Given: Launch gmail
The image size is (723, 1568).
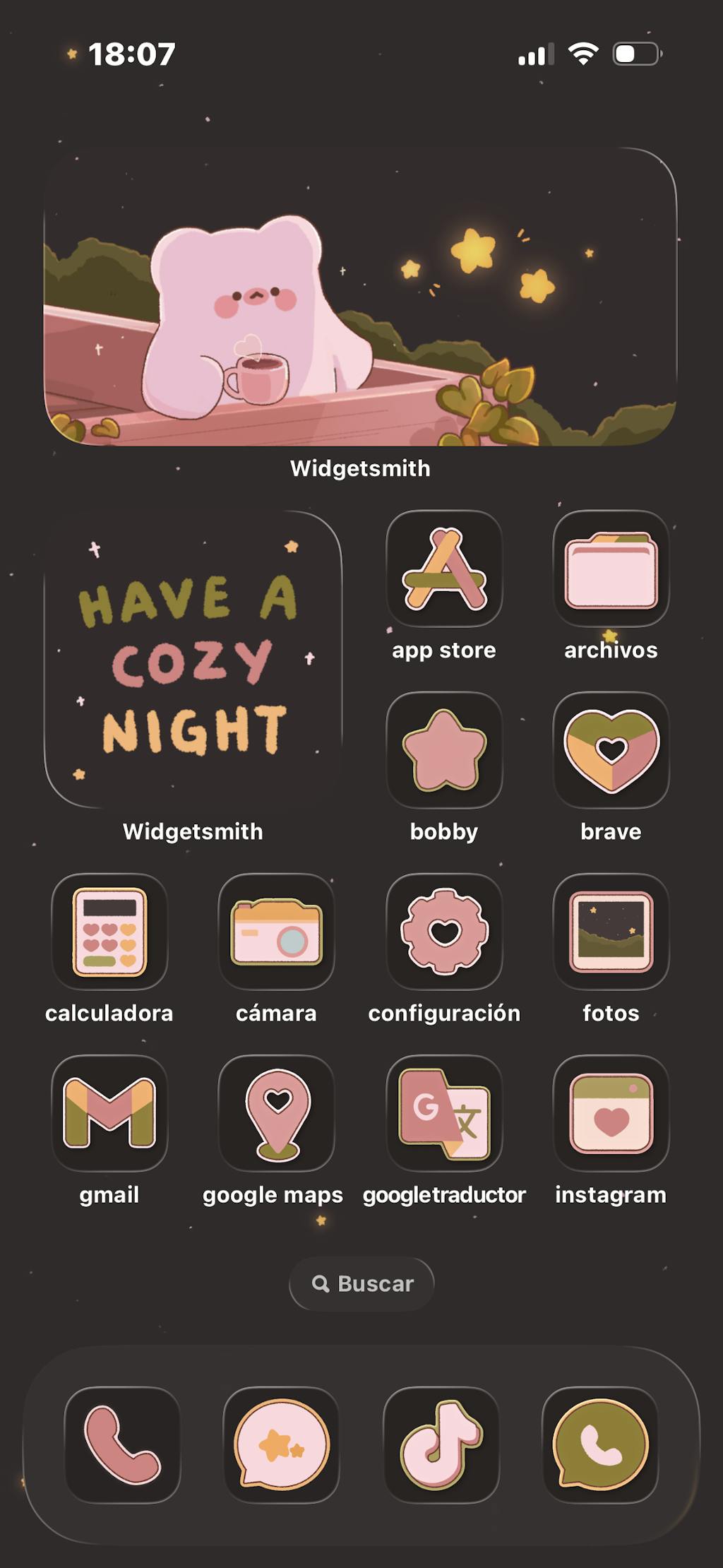Looking at the screenshot, I should [x=109, y=1113].
